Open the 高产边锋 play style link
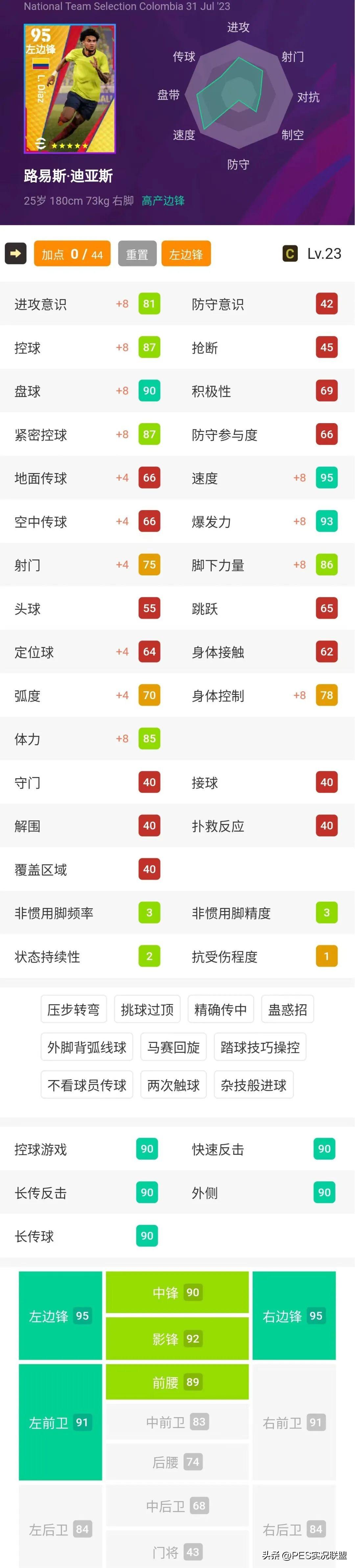This screenshot has height=1568, width=355. point(163,200)
